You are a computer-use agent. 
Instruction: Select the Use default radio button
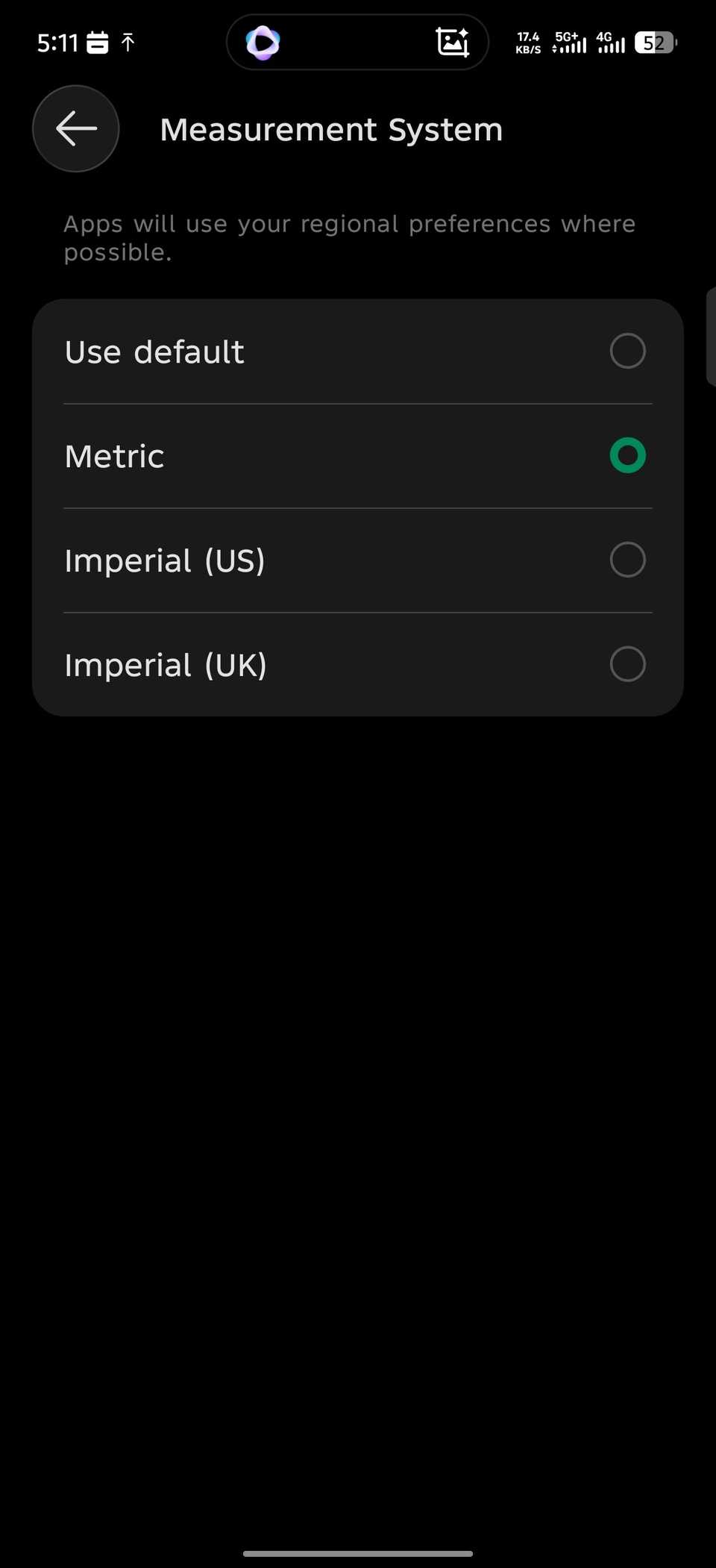tap(626, 351)
